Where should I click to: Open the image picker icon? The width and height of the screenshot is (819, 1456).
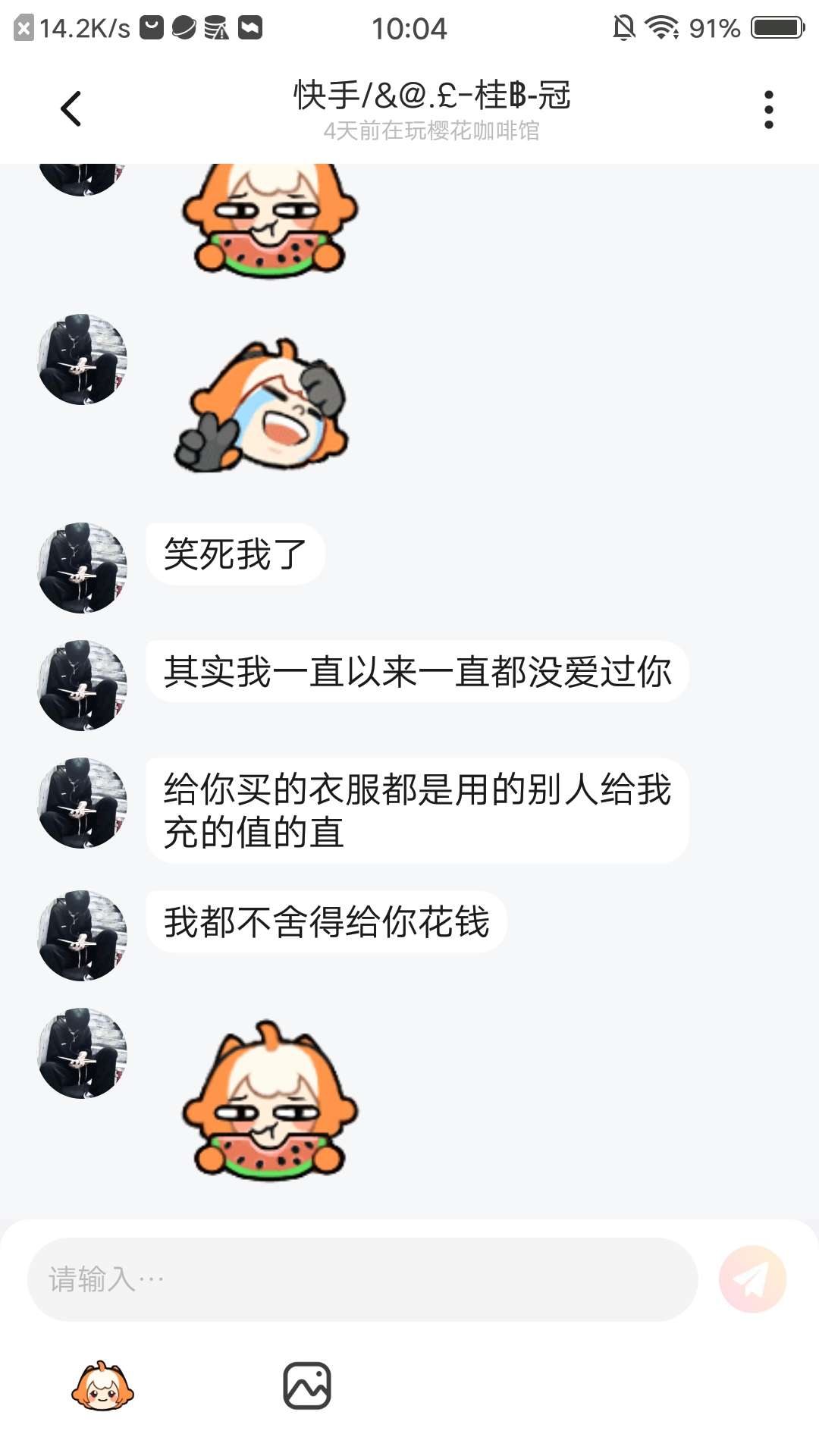(x=307, y=1385)
